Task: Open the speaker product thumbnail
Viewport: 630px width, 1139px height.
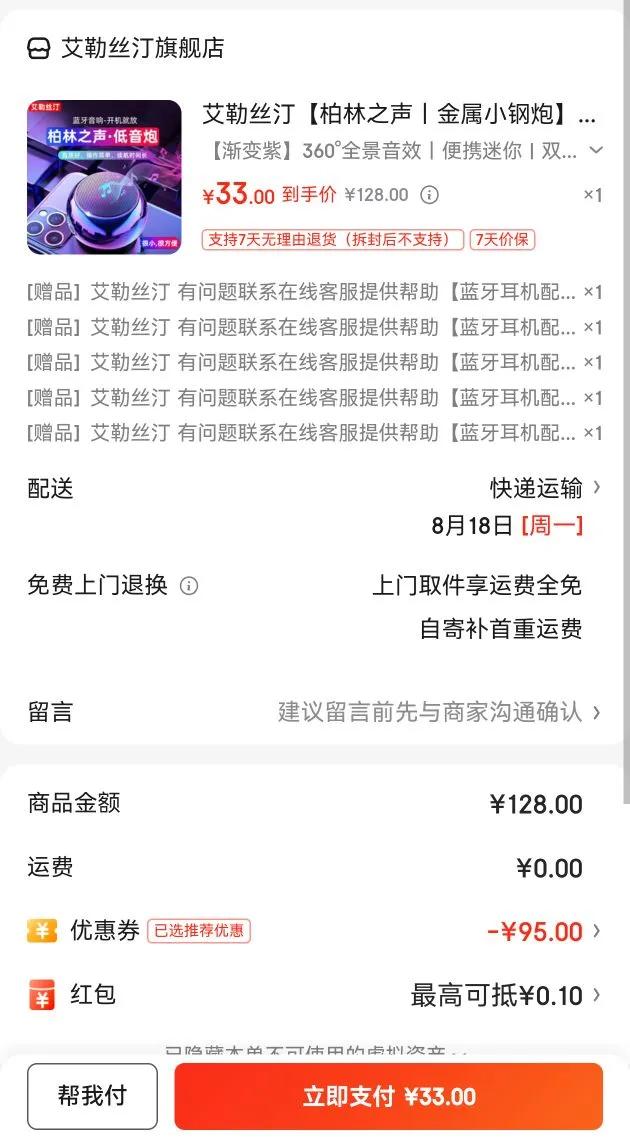Action: coord(104,177)
